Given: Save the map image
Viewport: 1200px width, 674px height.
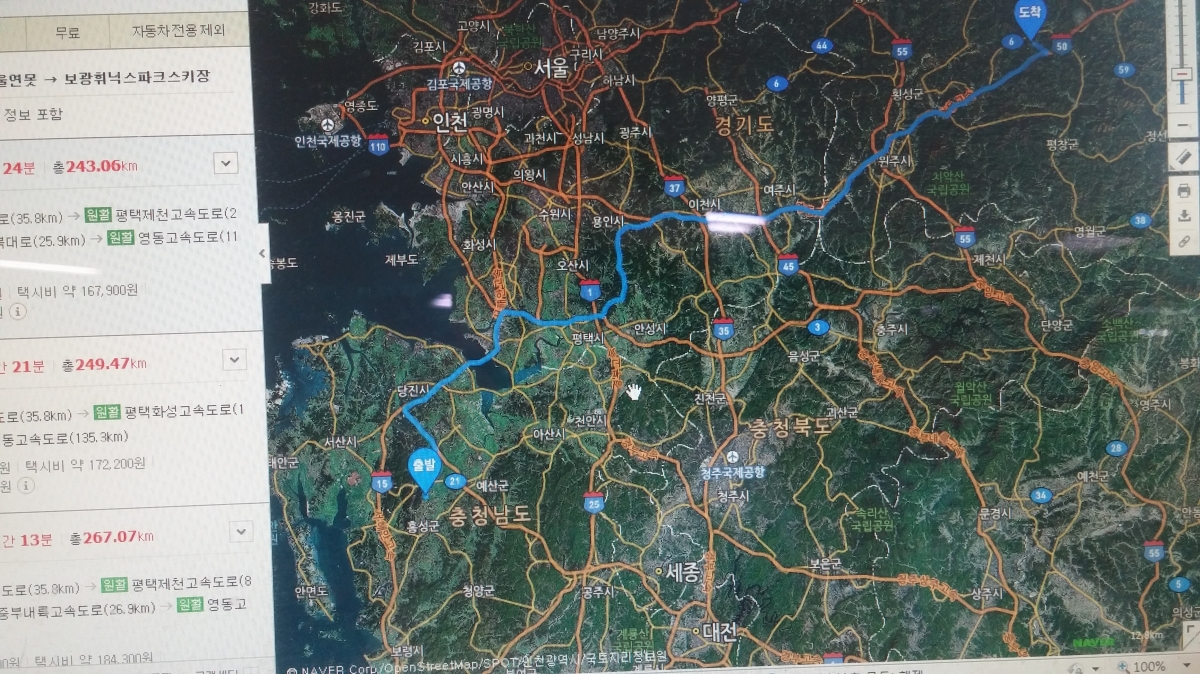Looking at the screenshot, I should tap(1185, 215).
